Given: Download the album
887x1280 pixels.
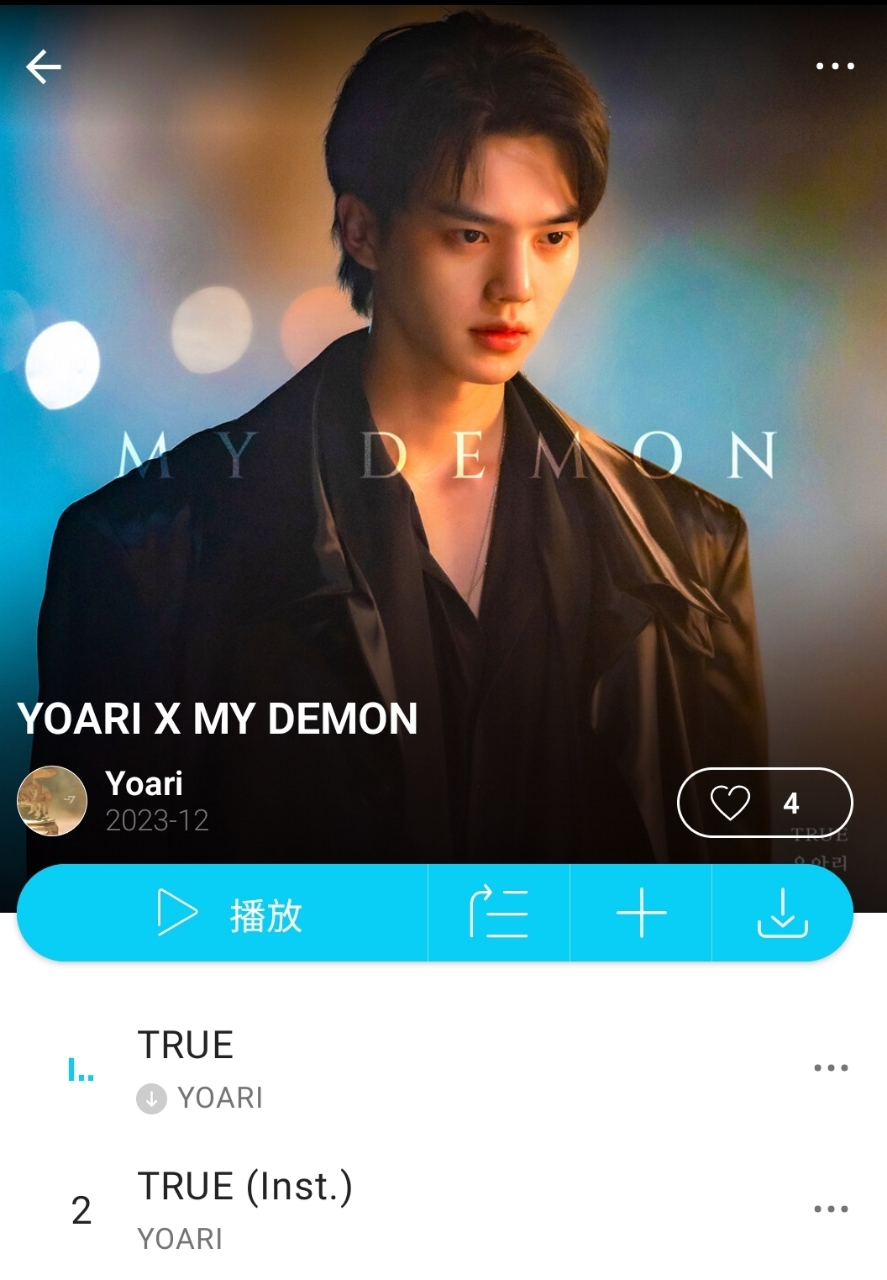Looking at the screenshot, I should pyautogui.click(x=782, y=914).
